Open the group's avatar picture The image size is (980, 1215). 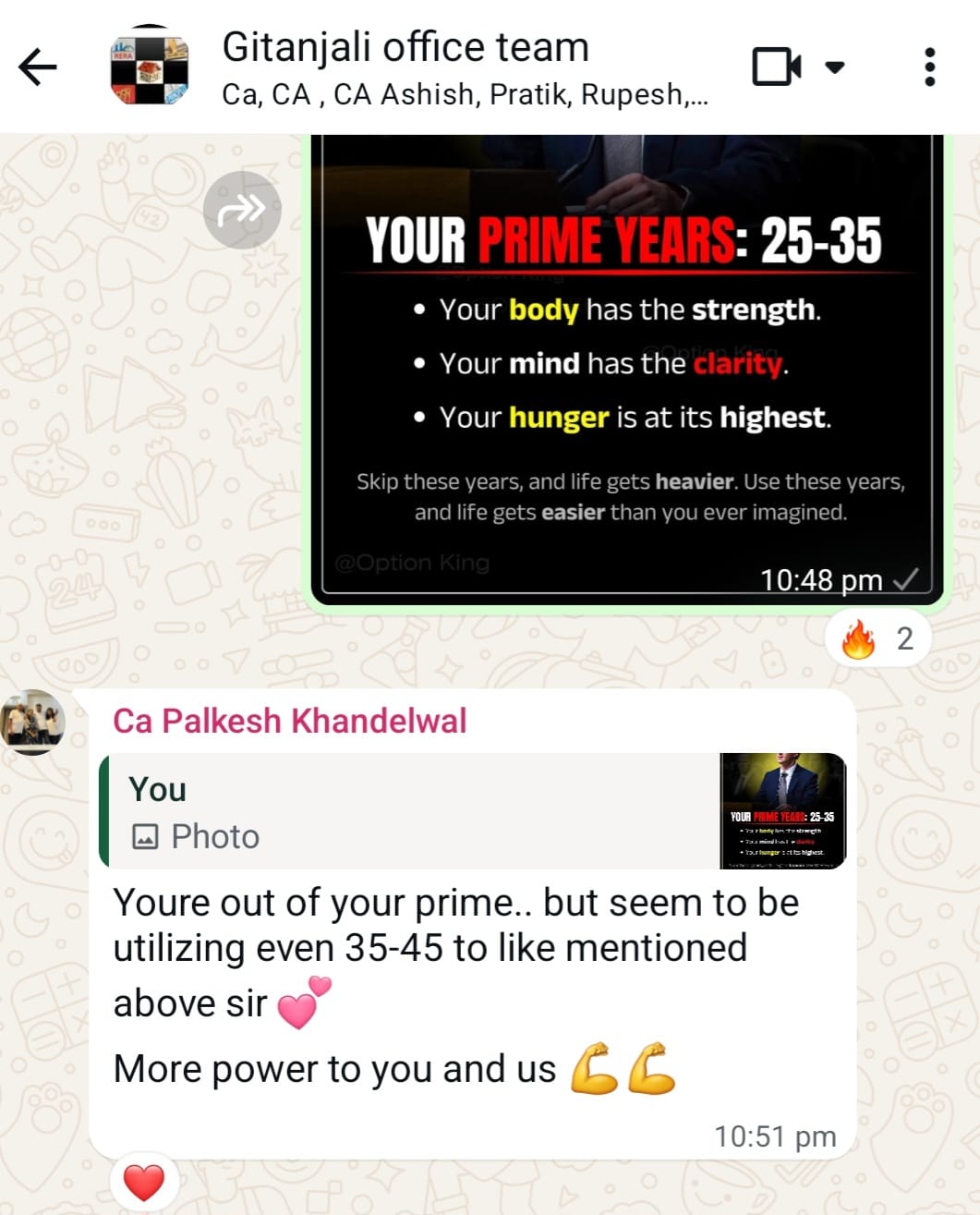(149, 67)
